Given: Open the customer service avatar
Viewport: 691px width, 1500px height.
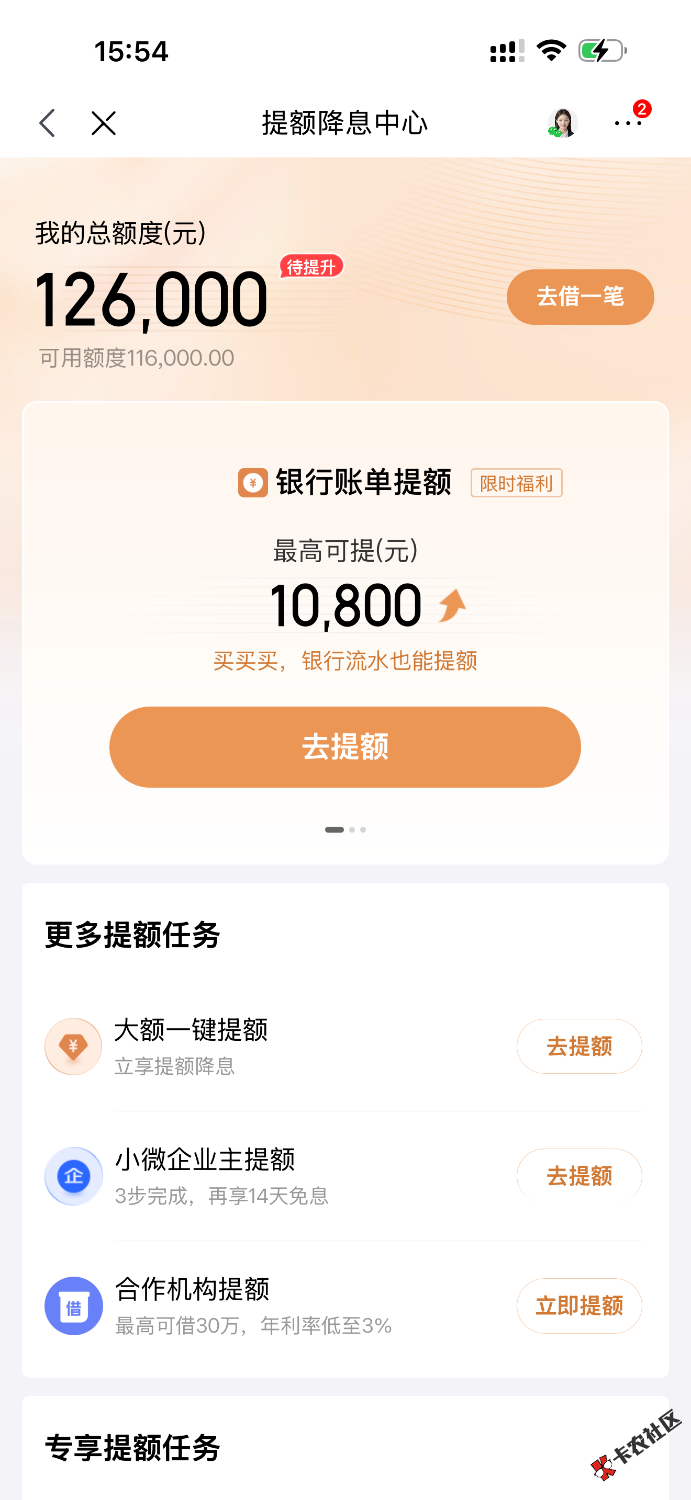Looking at the screenshot, I should click(x=562, y=123).
